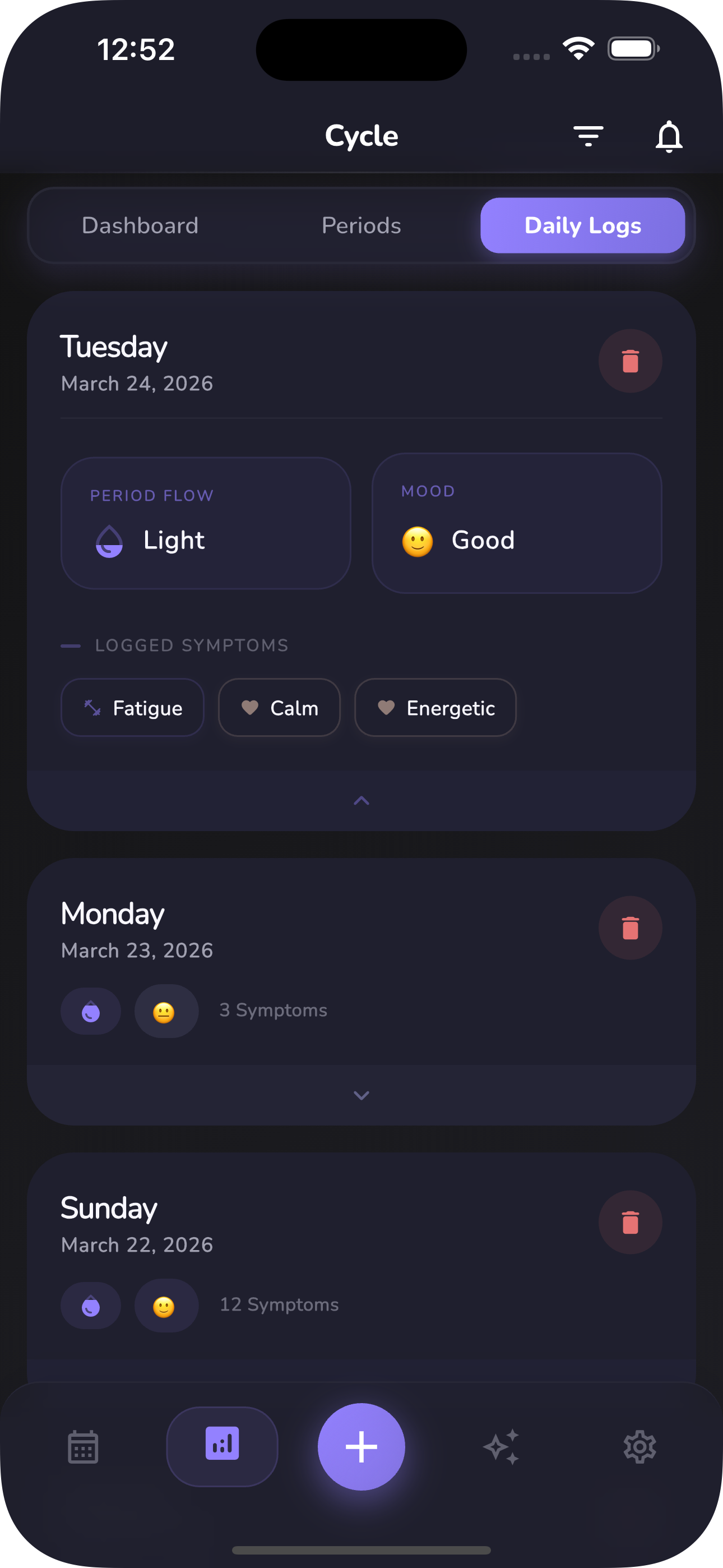Open the stats chart tab
This screenshot has height=1568, width=723.
[x=222, y=1446]
